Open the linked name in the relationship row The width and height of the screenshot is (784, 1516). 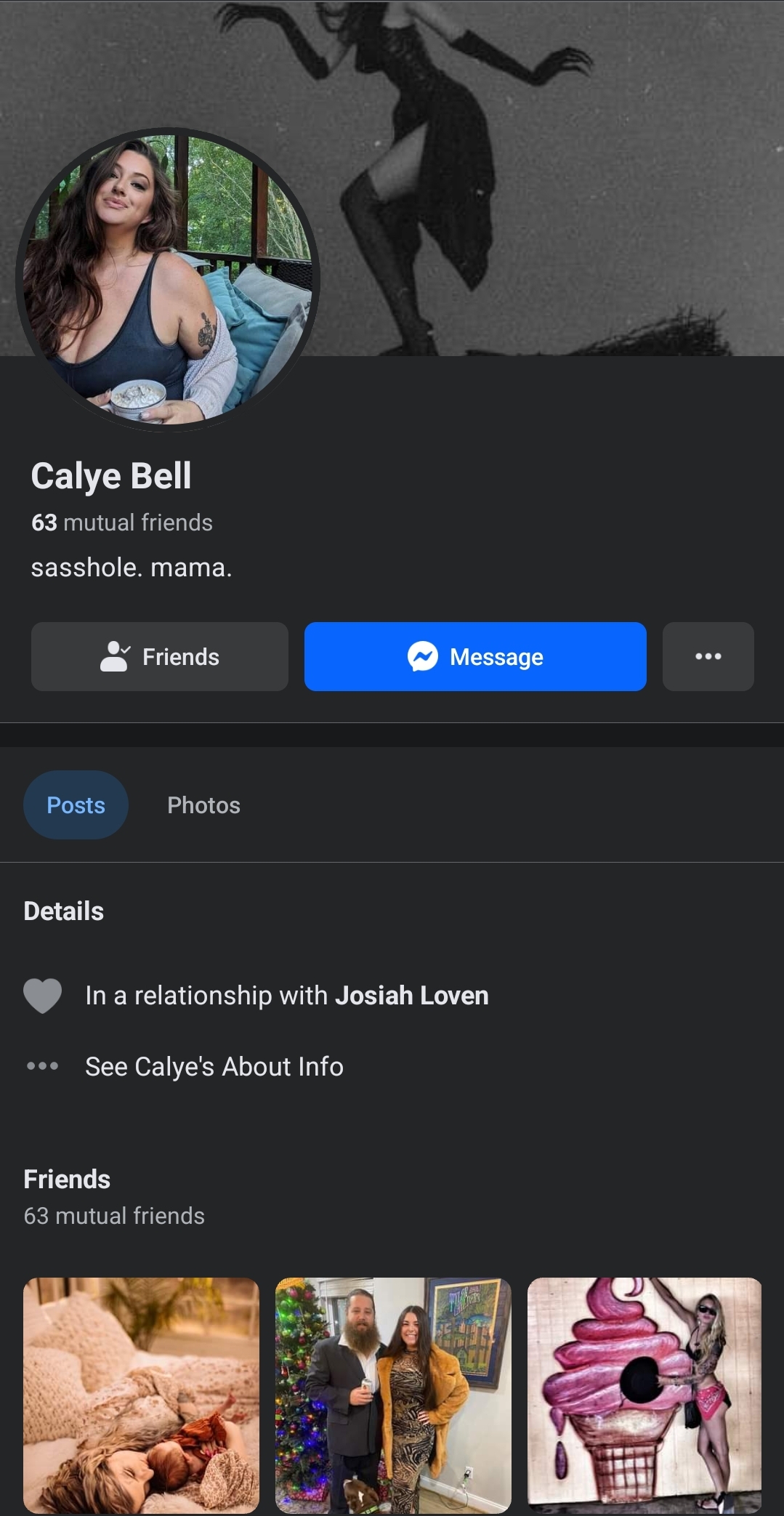(x=411, y=996)
